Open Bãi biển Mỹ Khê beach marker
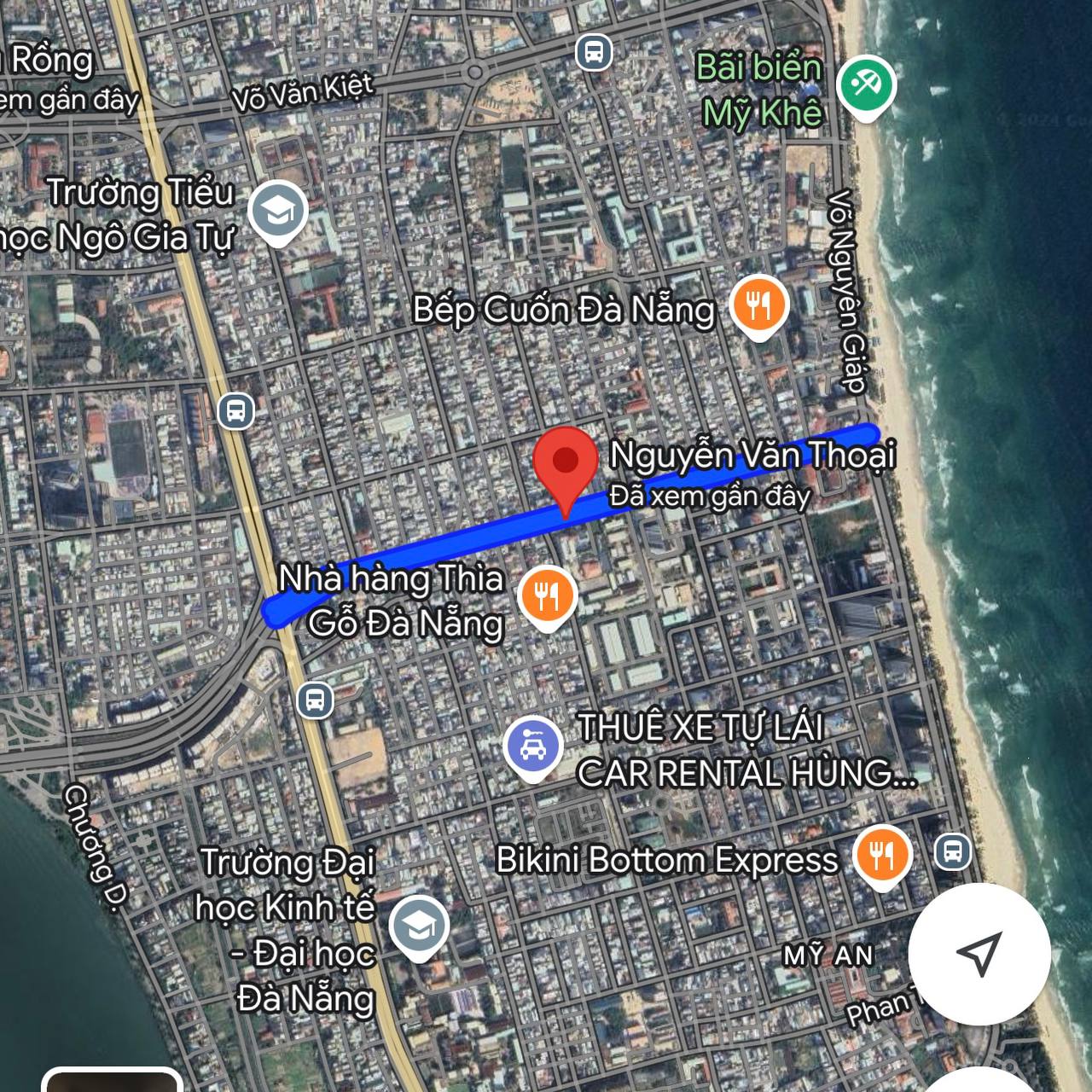This screenshot has width=1092, height=1092. click(x=865, y=86)
